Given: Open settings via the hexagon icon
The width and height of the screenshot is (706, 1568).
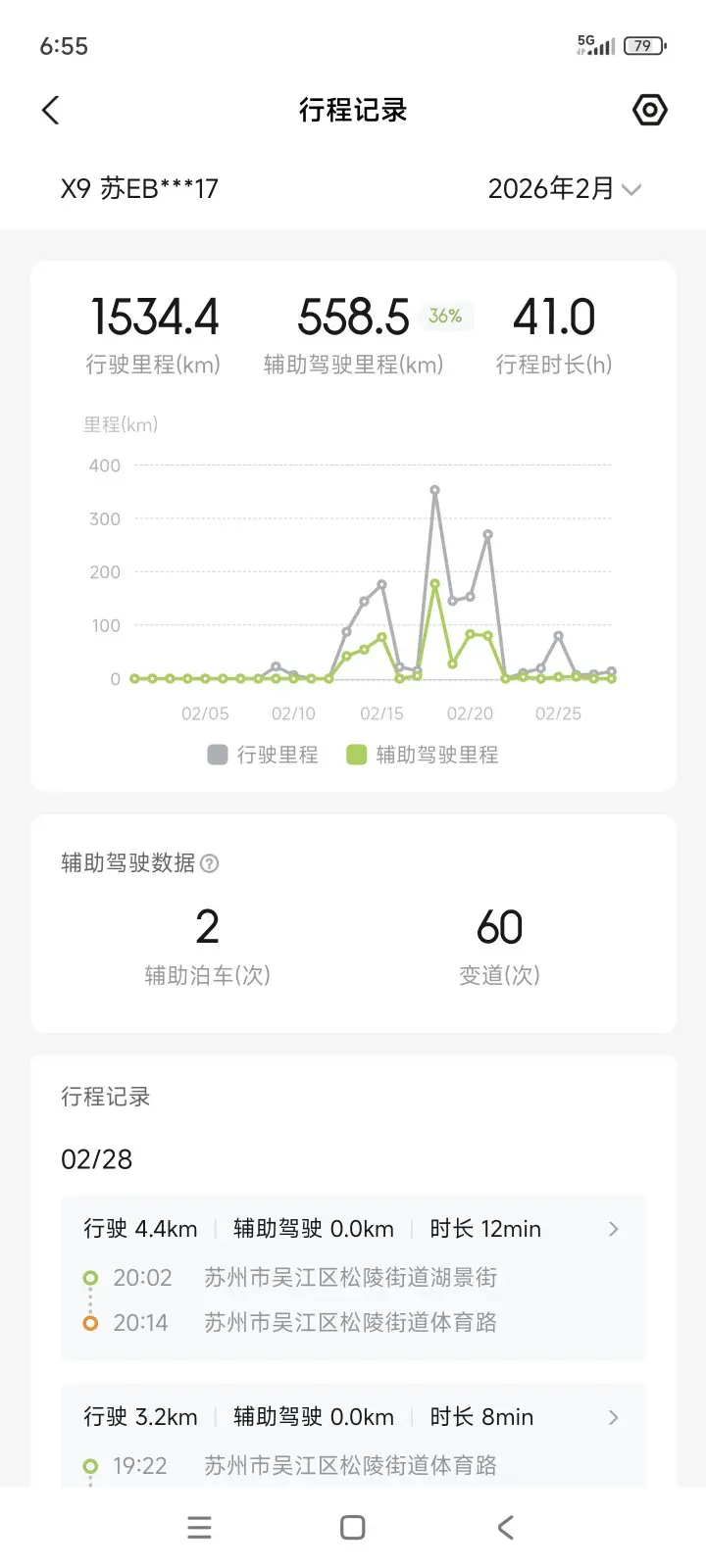Looking at the screenshot, I should (x=649, y=110).
